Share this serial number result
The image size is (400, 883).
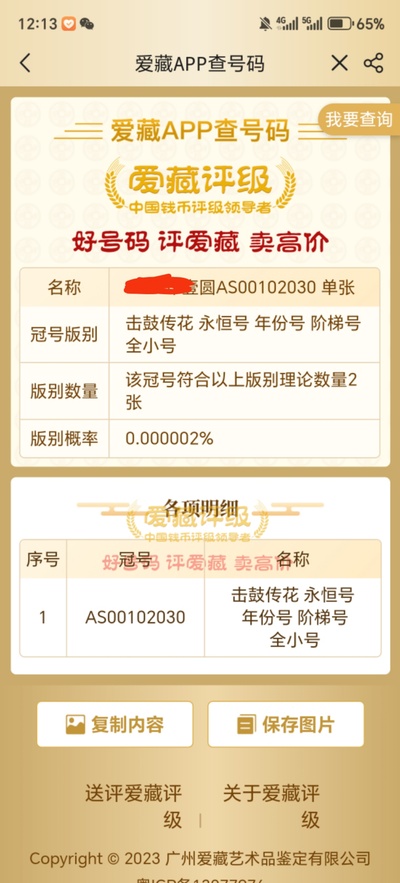(374, 63)
